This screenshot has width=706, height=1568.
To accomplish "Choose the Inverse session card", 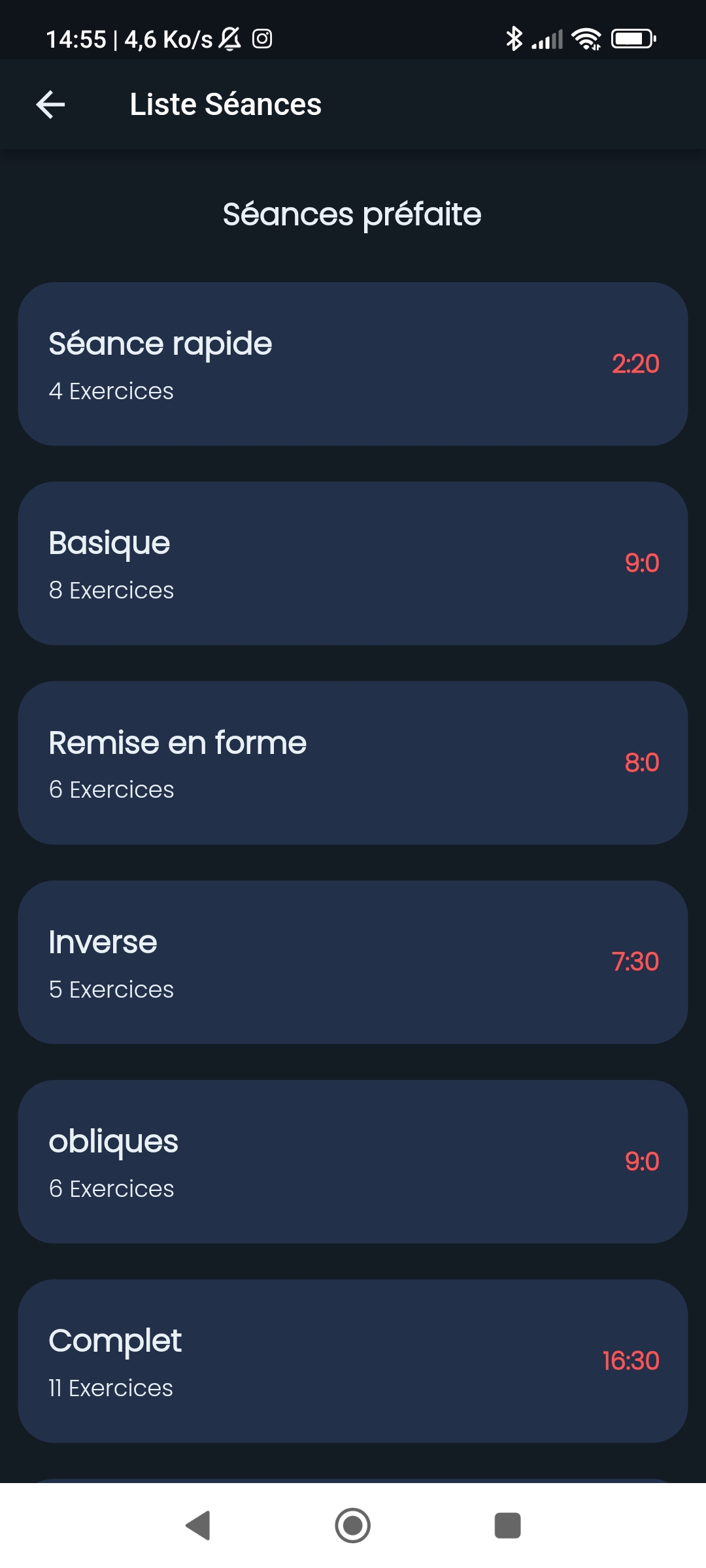I will [x=353, y=962].
